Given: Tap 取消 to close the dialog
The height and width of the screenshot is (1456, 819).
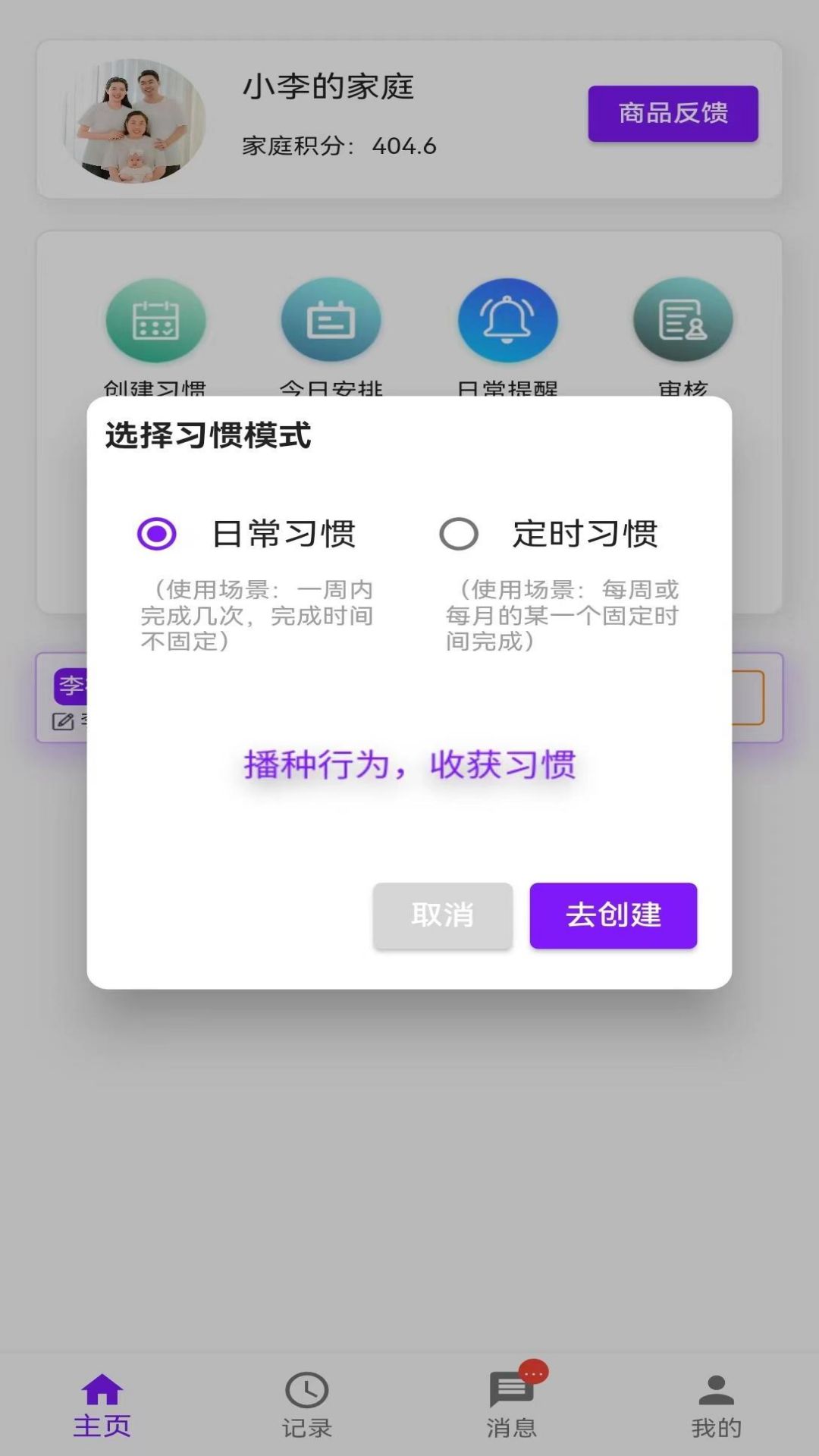Looking at the screenshot, I should point(442,915).
